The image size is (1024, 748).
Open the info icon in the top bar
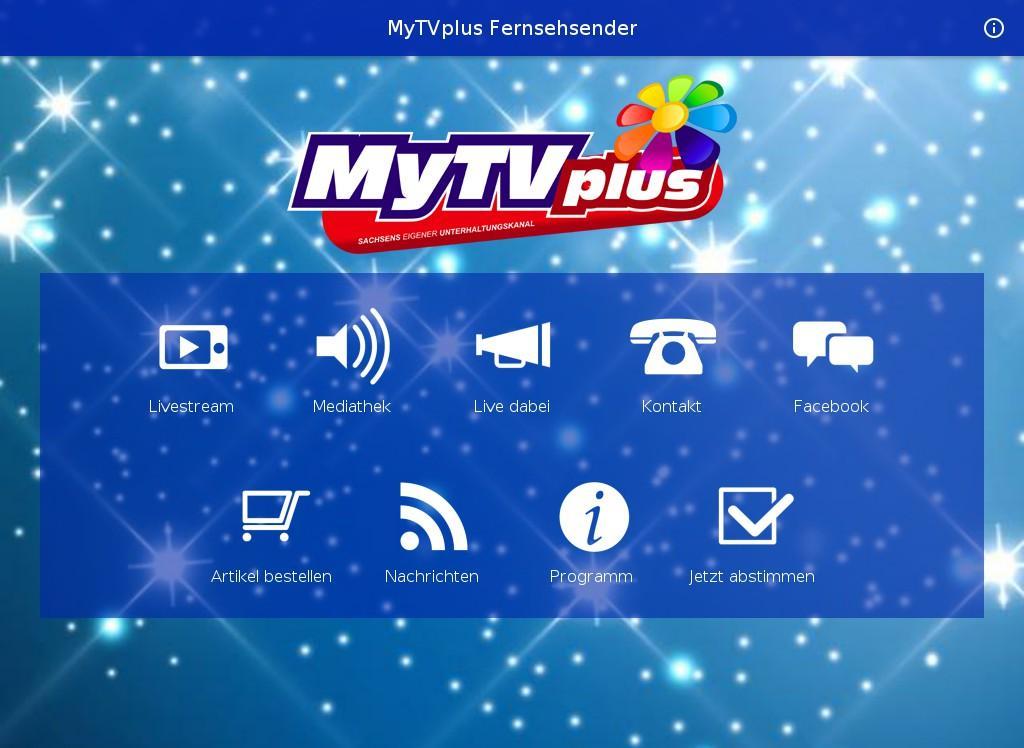click(993, 28)
